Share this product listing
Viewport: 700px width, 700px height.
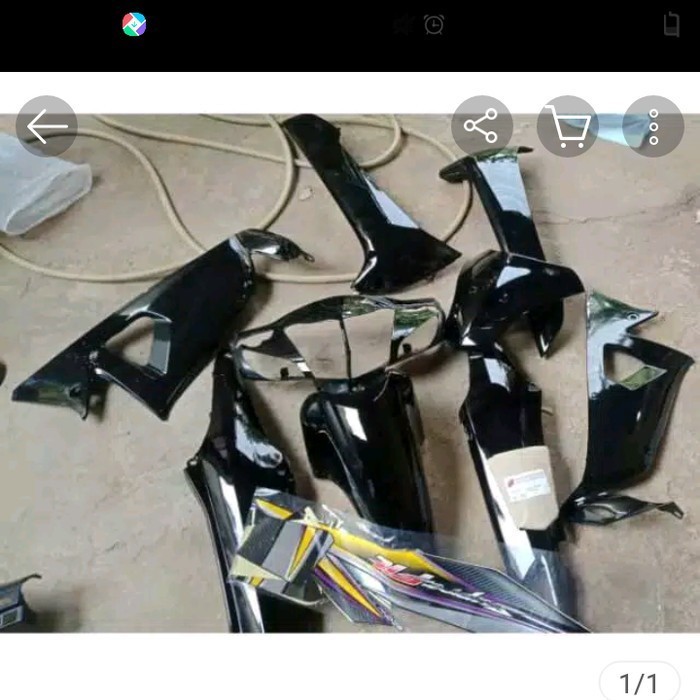click(x=481, y=126)
